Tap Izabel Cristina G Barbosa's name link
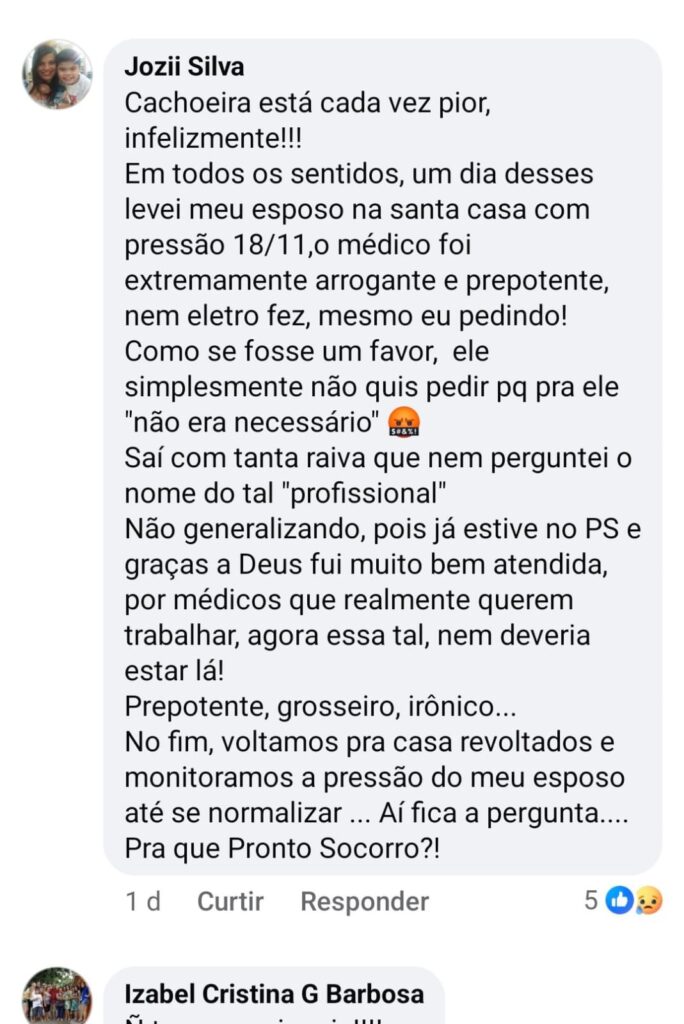 click(273, 994)
